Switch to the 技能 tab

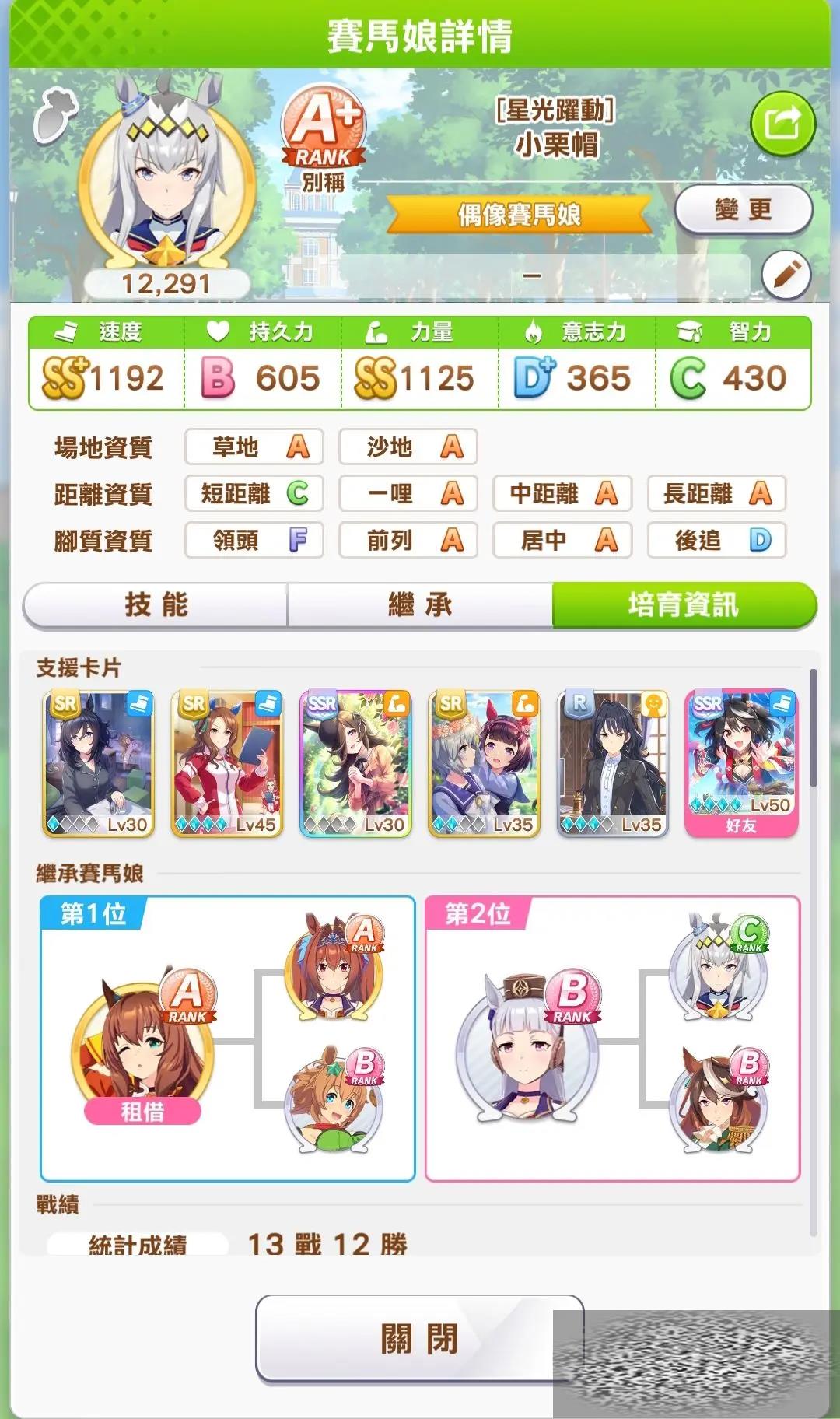(156, 604)
